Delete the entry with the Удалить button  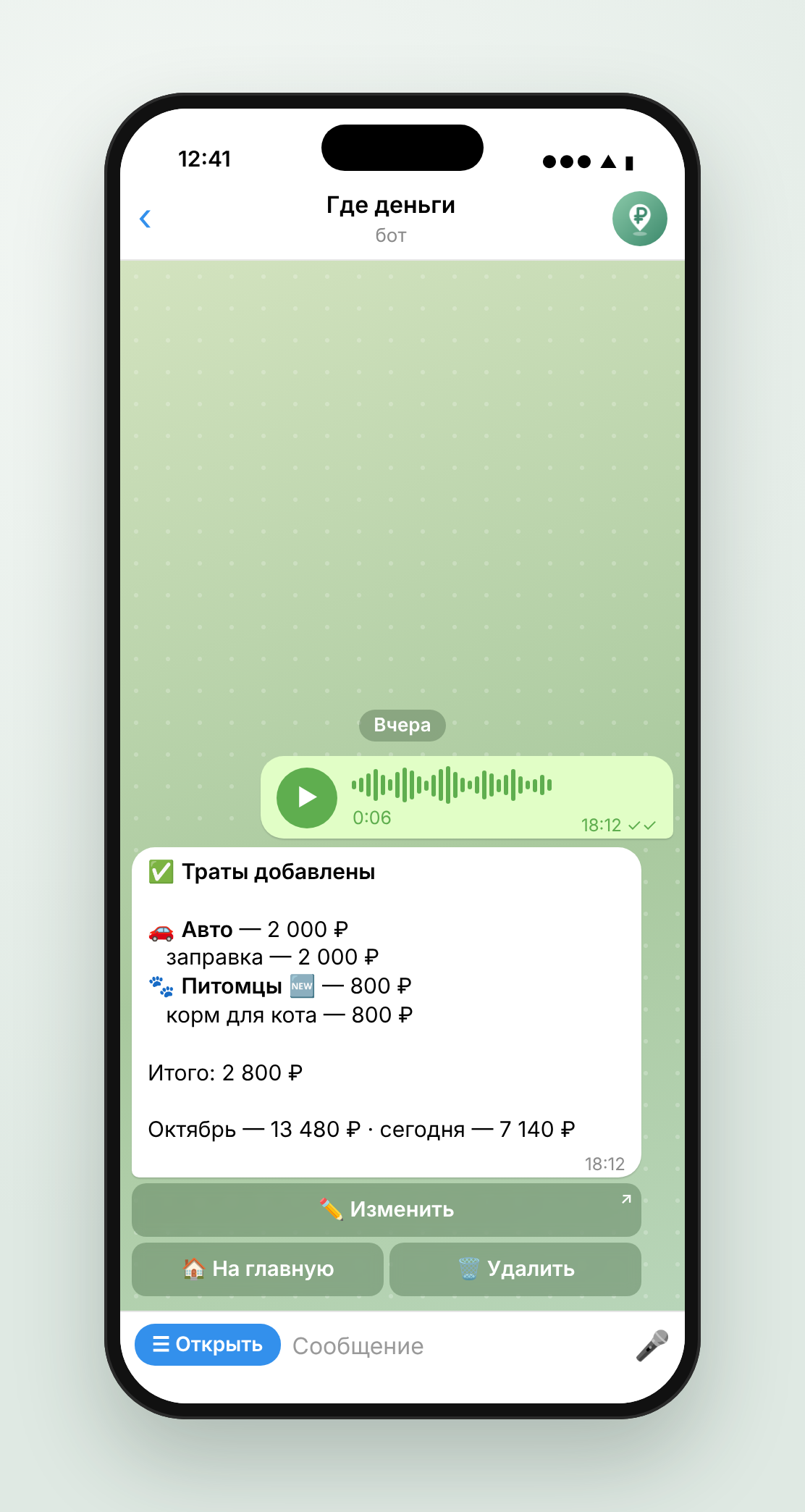point(515,1269)
